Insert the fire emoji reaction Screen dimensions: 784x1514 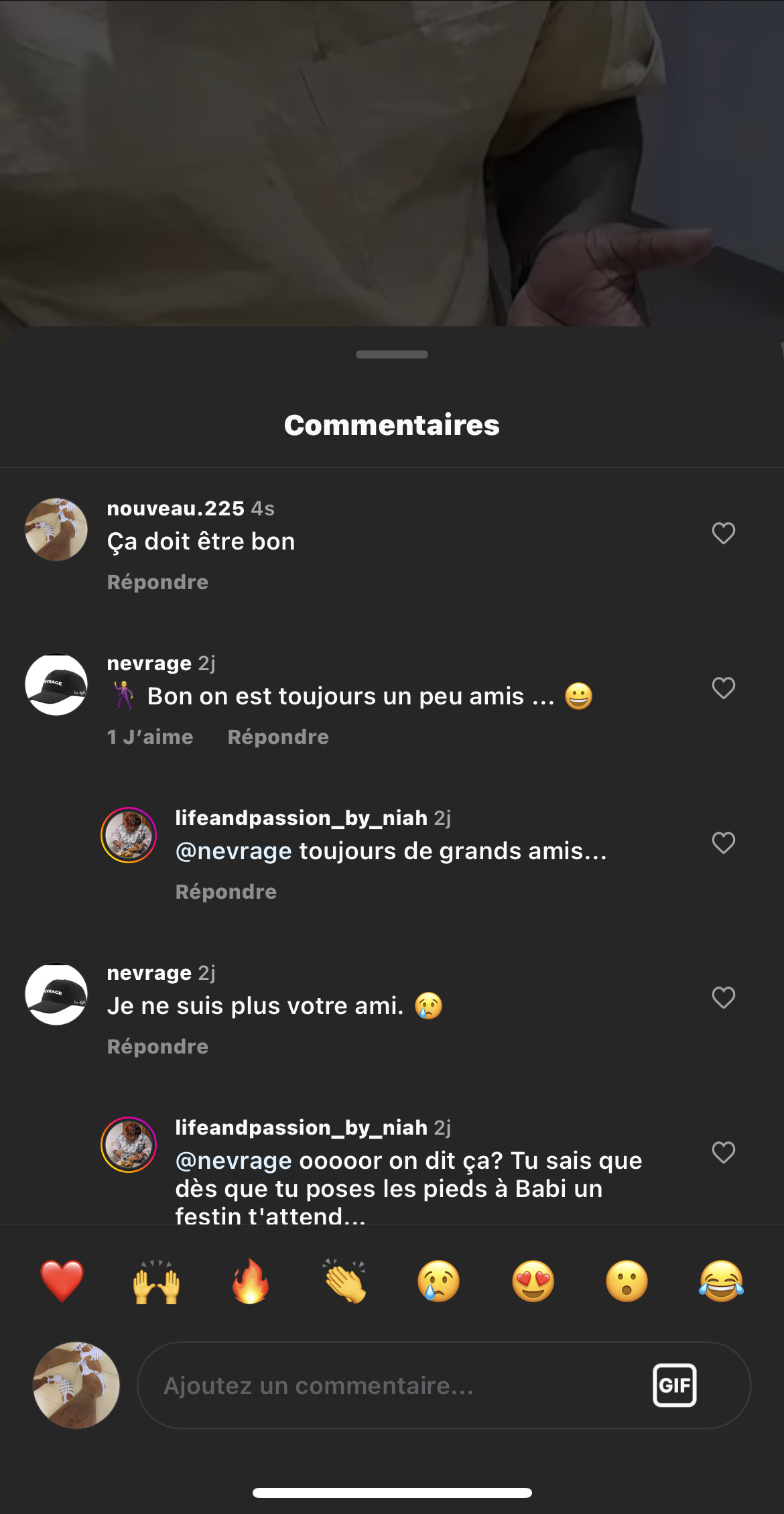click(251, 1281)
